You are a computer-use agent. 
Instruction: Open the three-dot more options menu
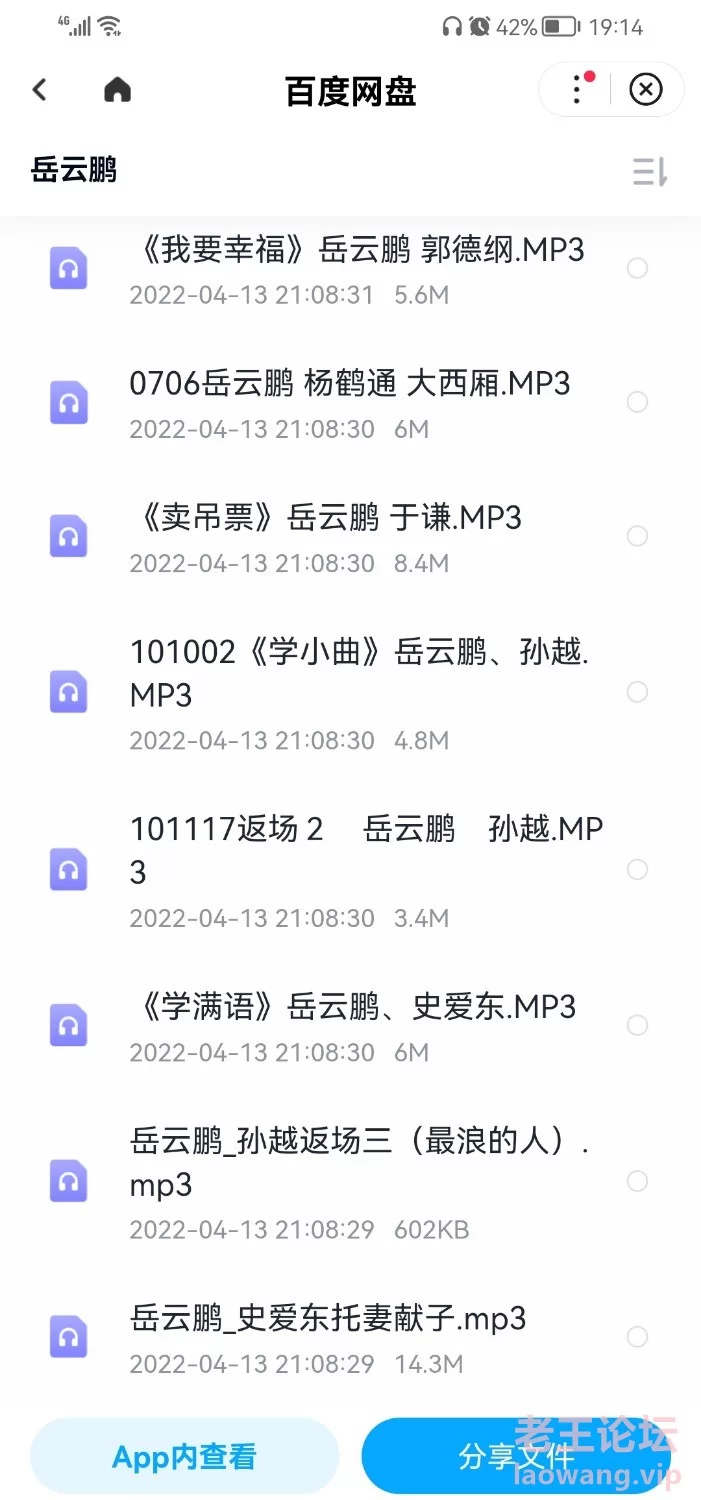(x=577, y=90)
